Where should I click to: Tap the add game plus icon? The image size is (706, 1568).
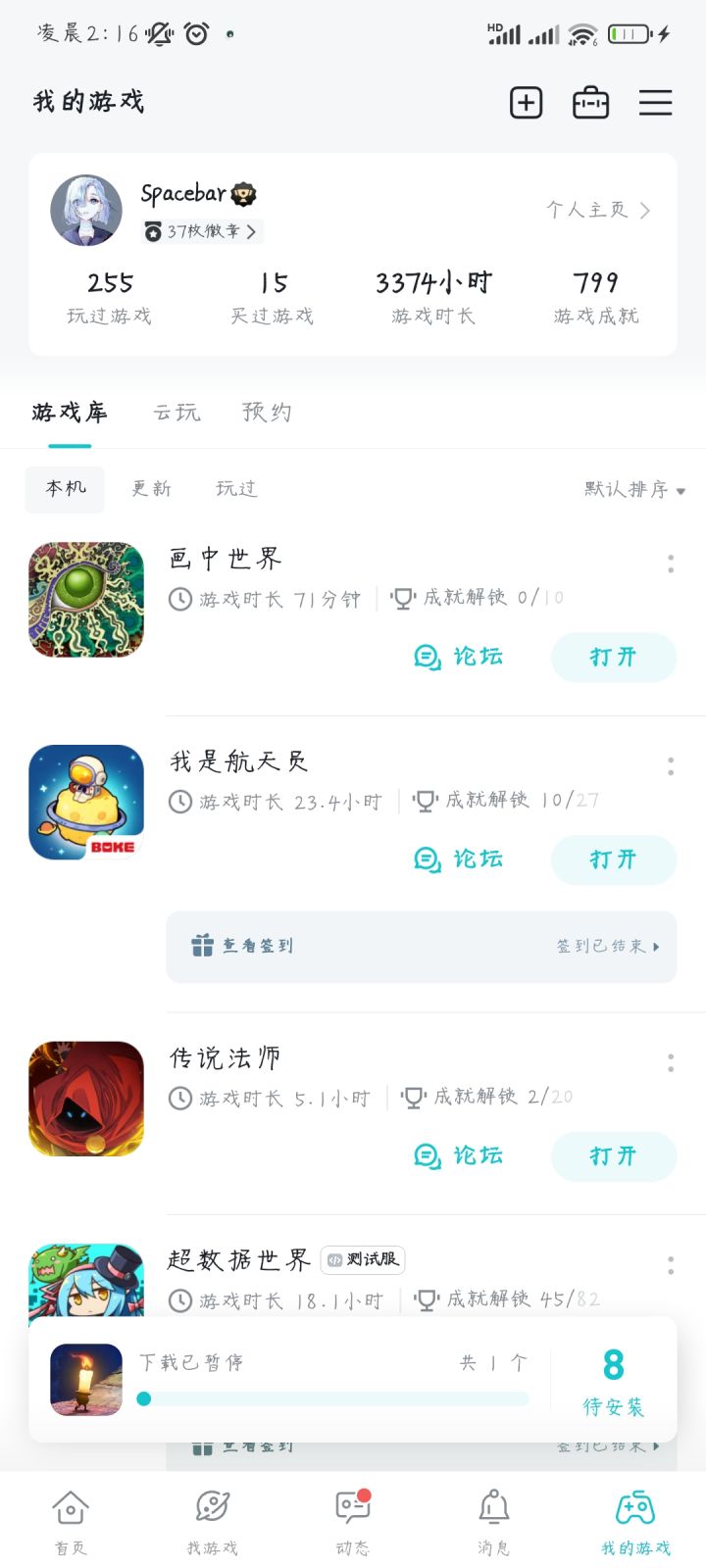(526, 103)
